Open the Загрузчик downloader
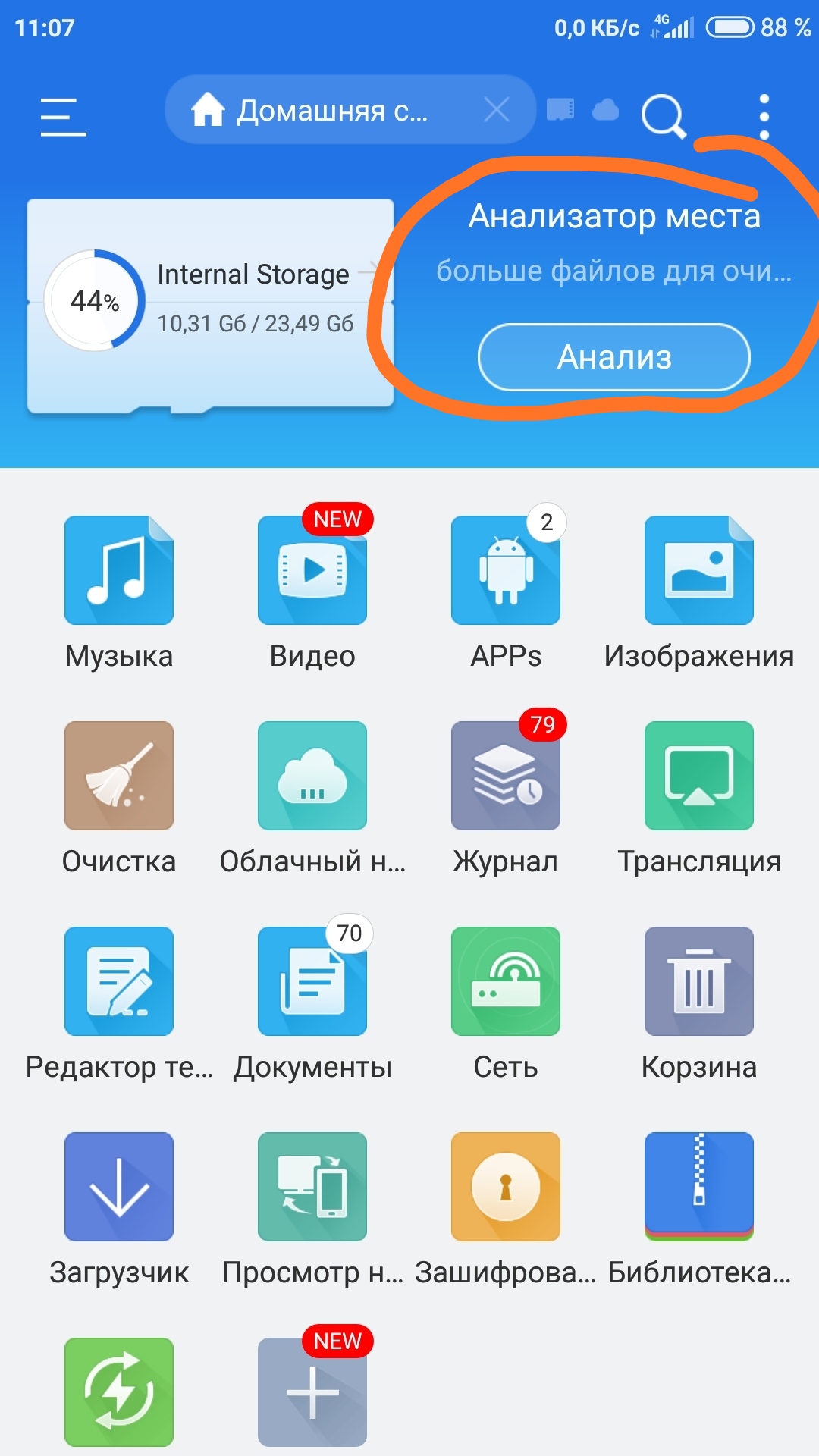Viewport: 819px width, 1456px height. click(119, 1187)
